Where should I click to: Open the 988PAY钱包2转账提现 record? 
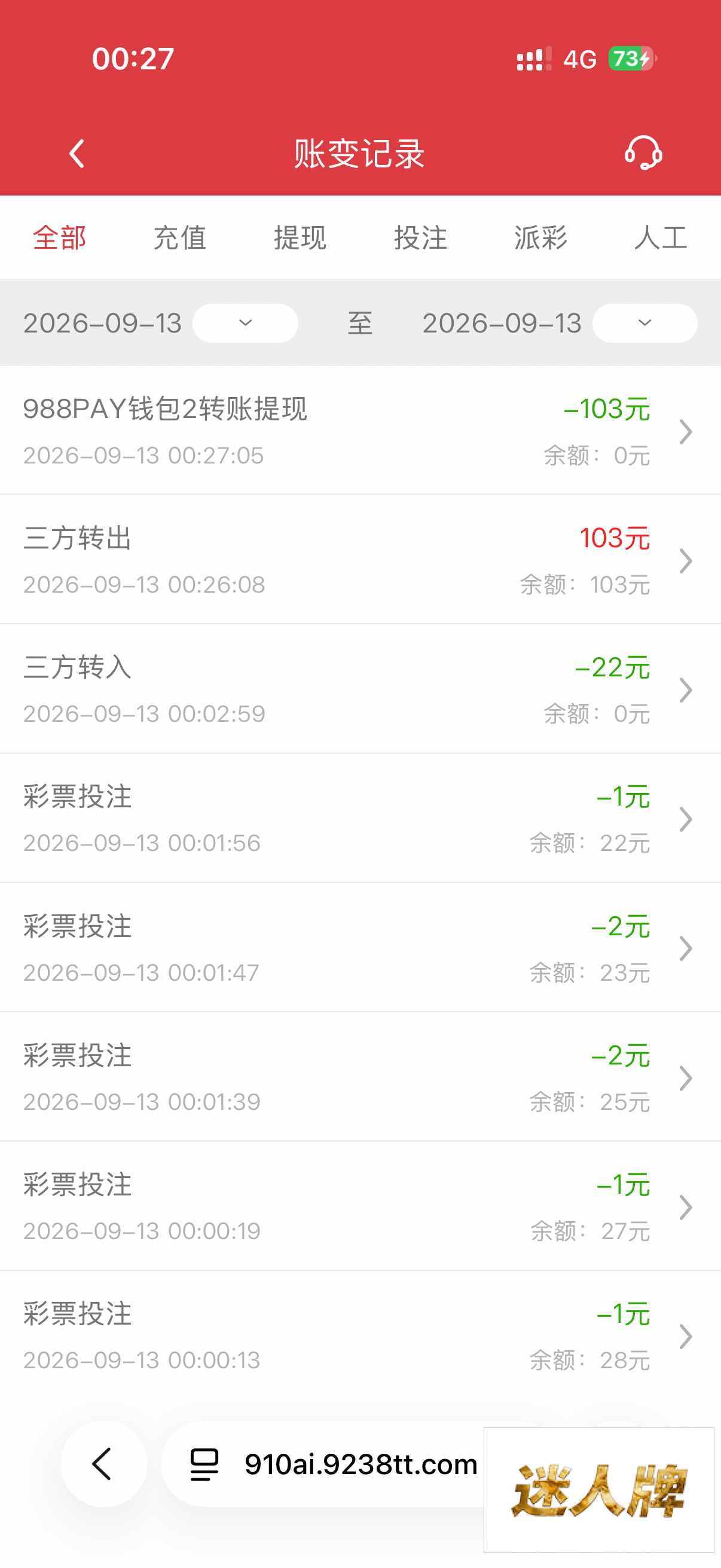(x=360, y=431)
